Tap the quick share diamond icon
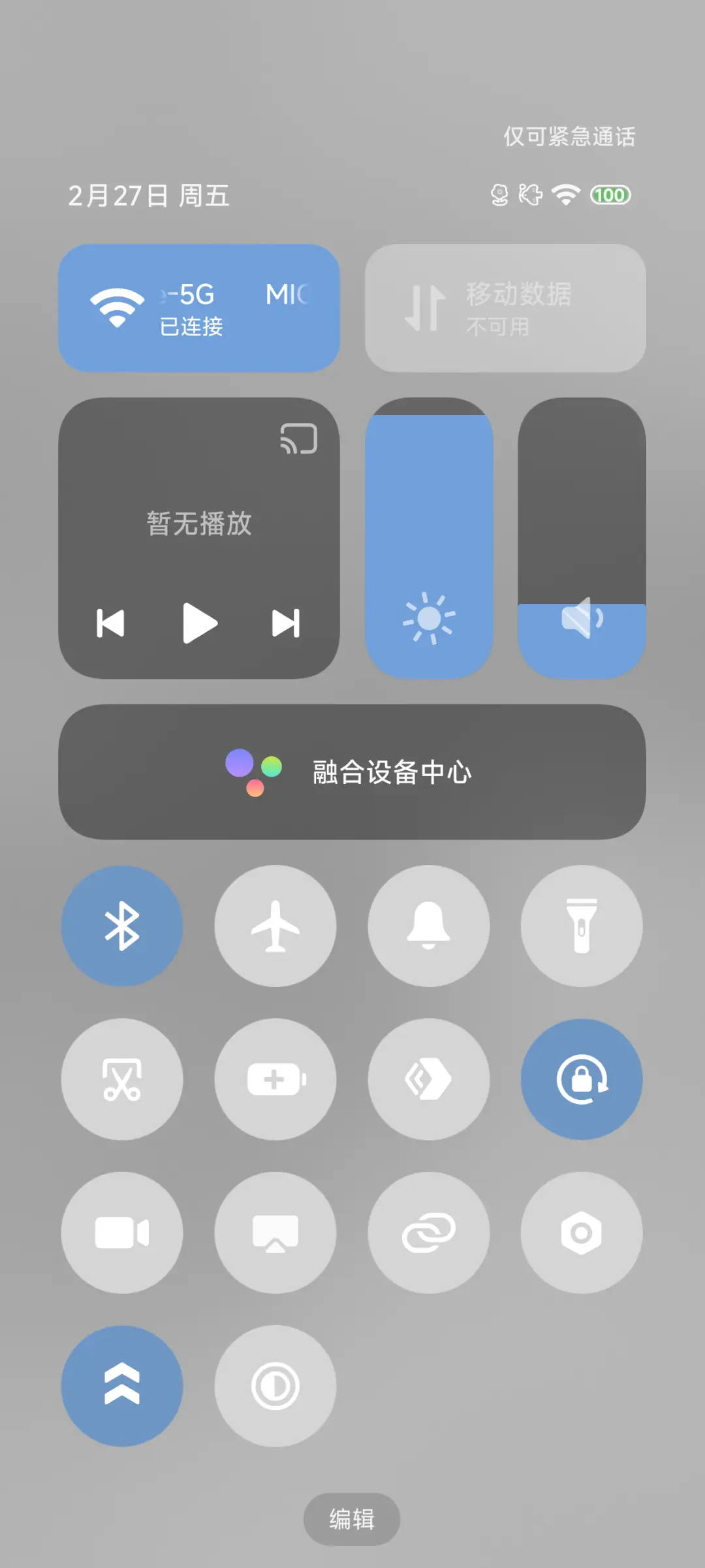Screen dimensions: 705x1568 [428, 1078]
